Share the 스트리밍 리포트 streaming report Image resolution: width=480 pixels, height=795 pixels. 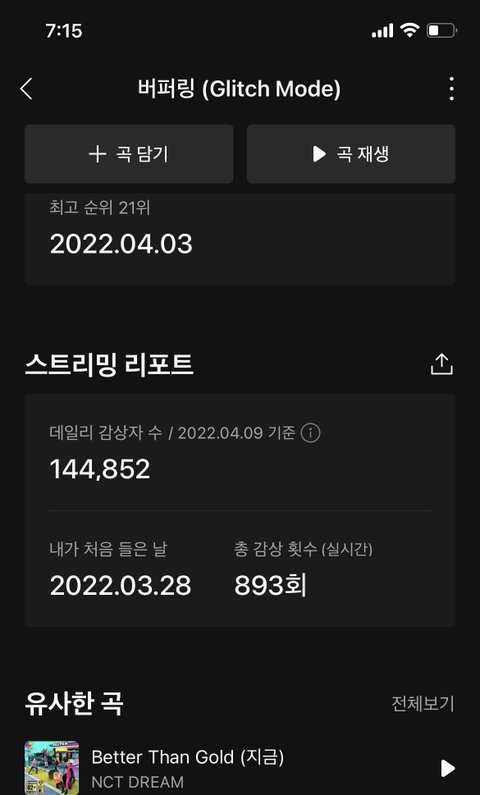click(441, 364)
